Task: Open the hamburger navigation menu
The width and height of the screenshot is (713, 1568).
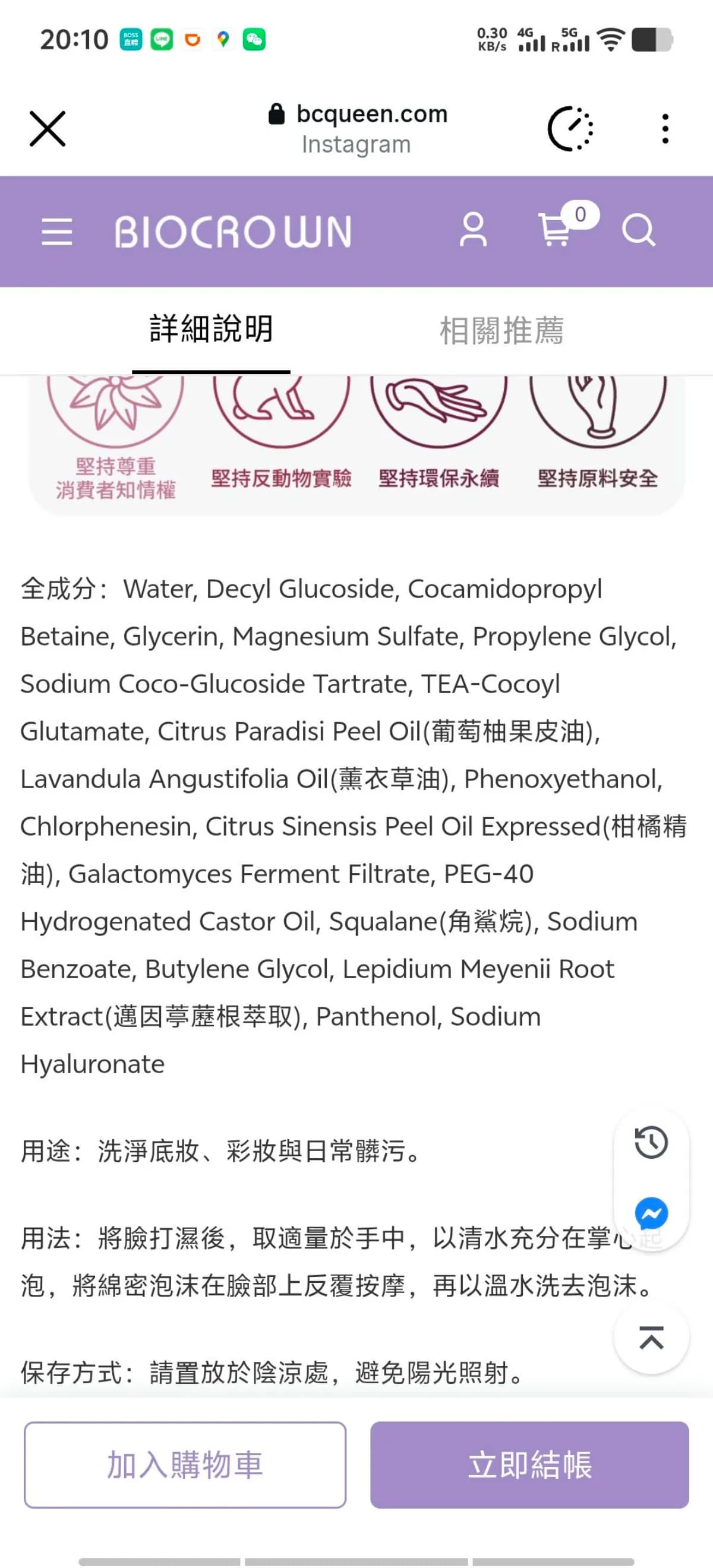Action: click(56, 230)
